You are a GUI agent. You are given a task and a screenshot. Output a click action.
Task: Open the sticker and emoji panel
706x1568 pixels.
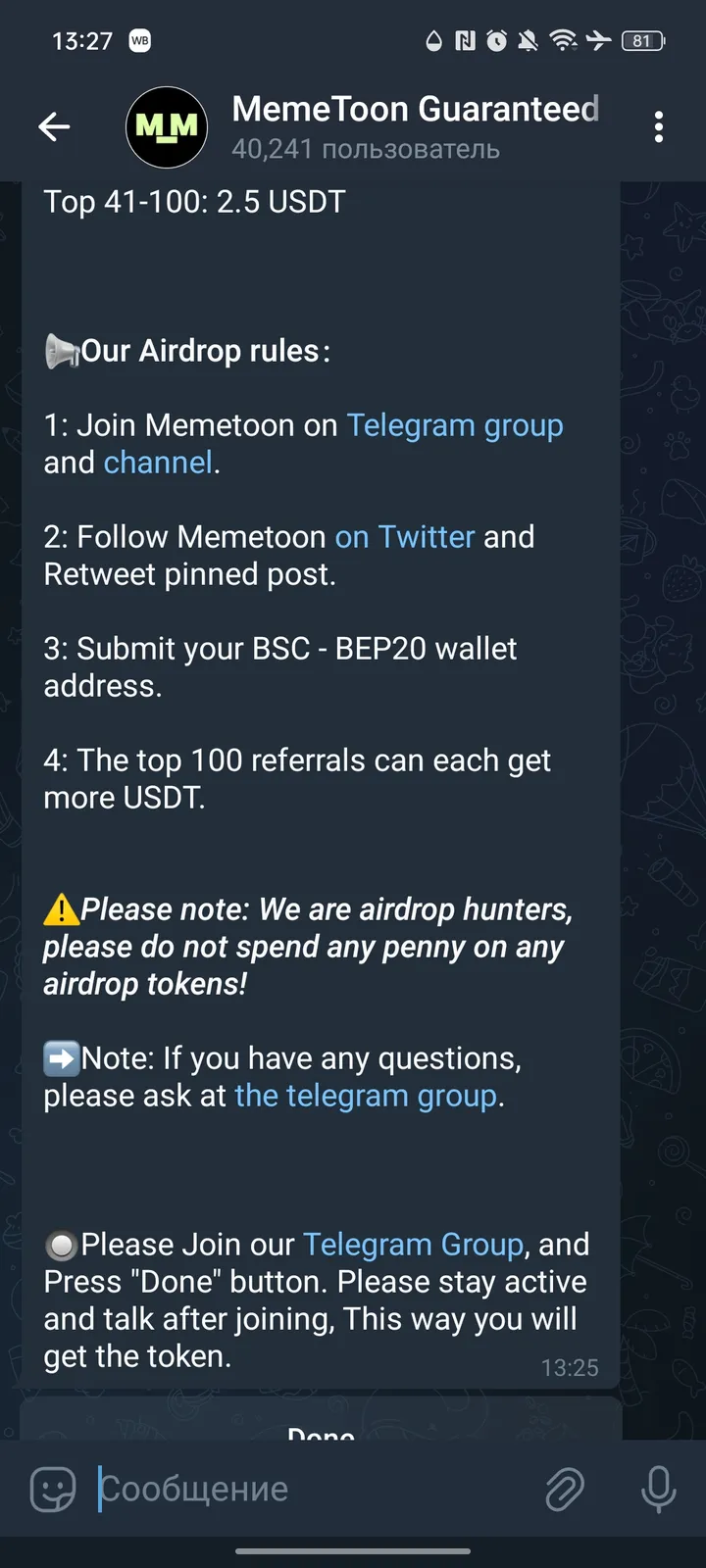(53, 1490)
